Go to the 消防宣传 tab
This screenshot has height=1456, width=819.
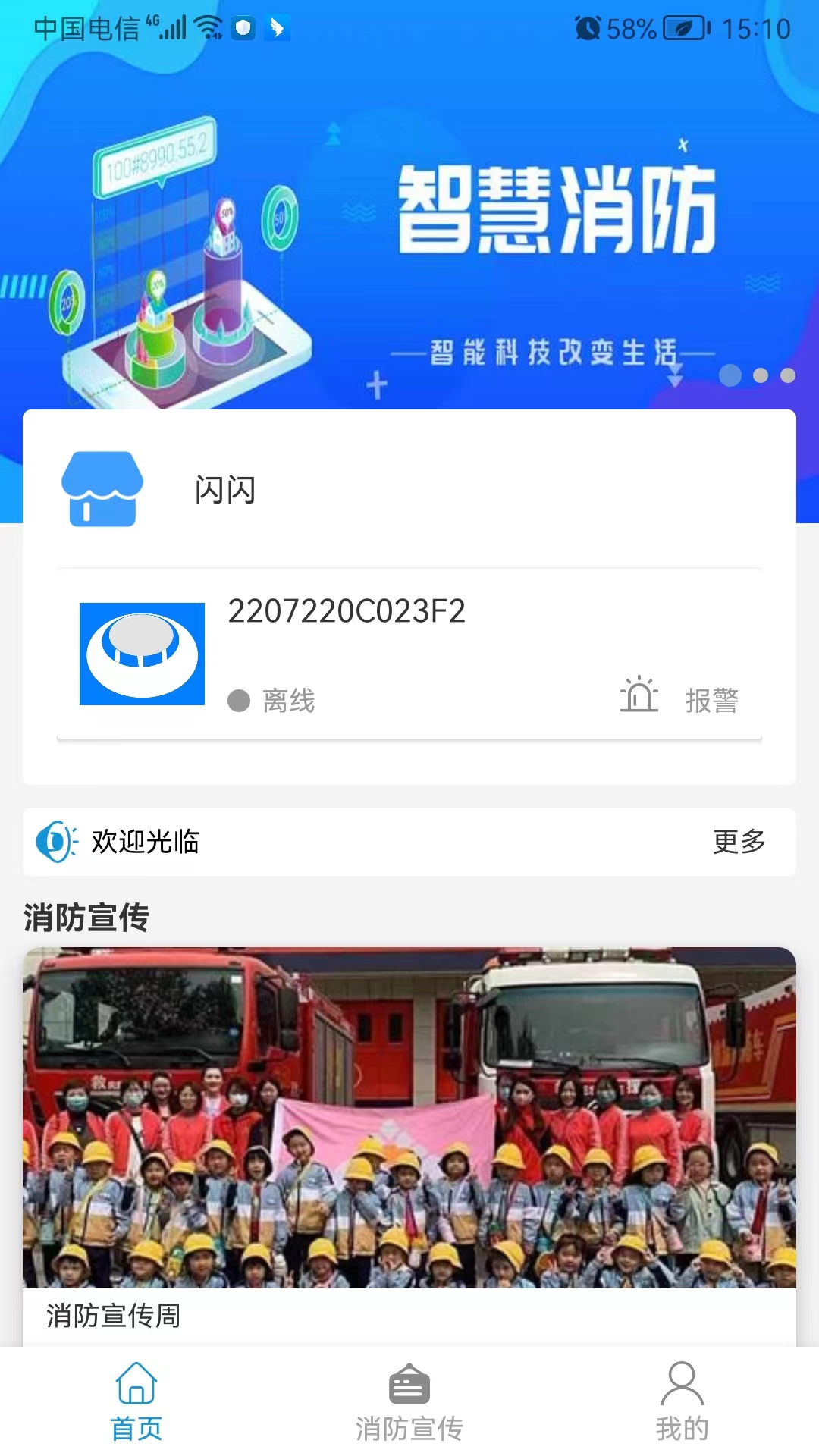coord(409,1401)
